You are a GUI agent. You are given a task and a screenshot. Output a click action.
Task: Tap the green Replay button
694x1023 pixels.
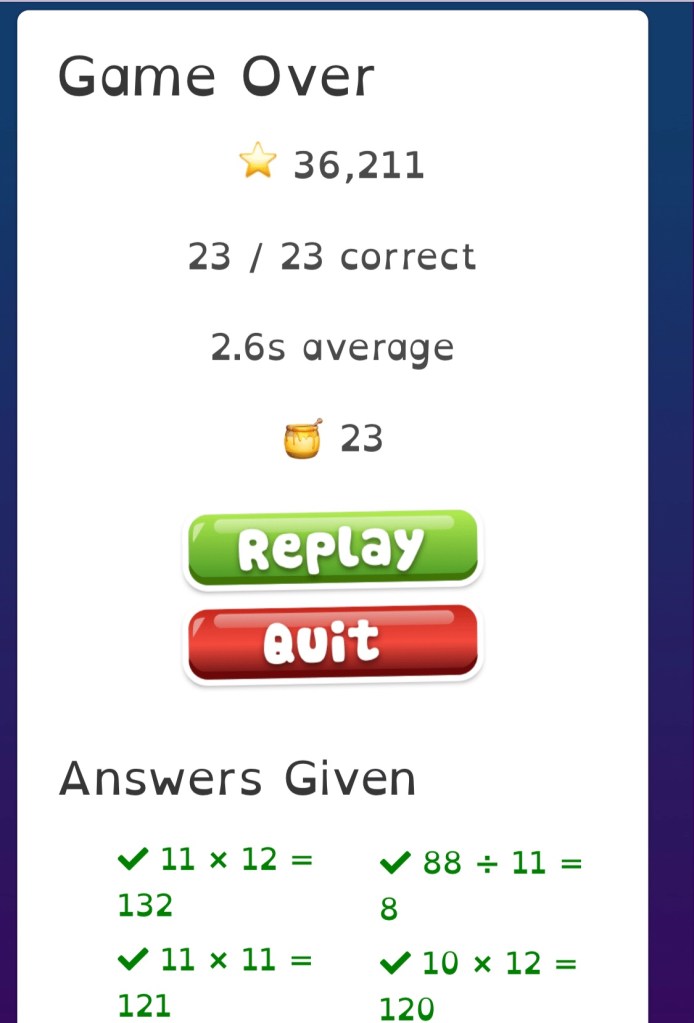pyautogui.click(x=332, y=548)
